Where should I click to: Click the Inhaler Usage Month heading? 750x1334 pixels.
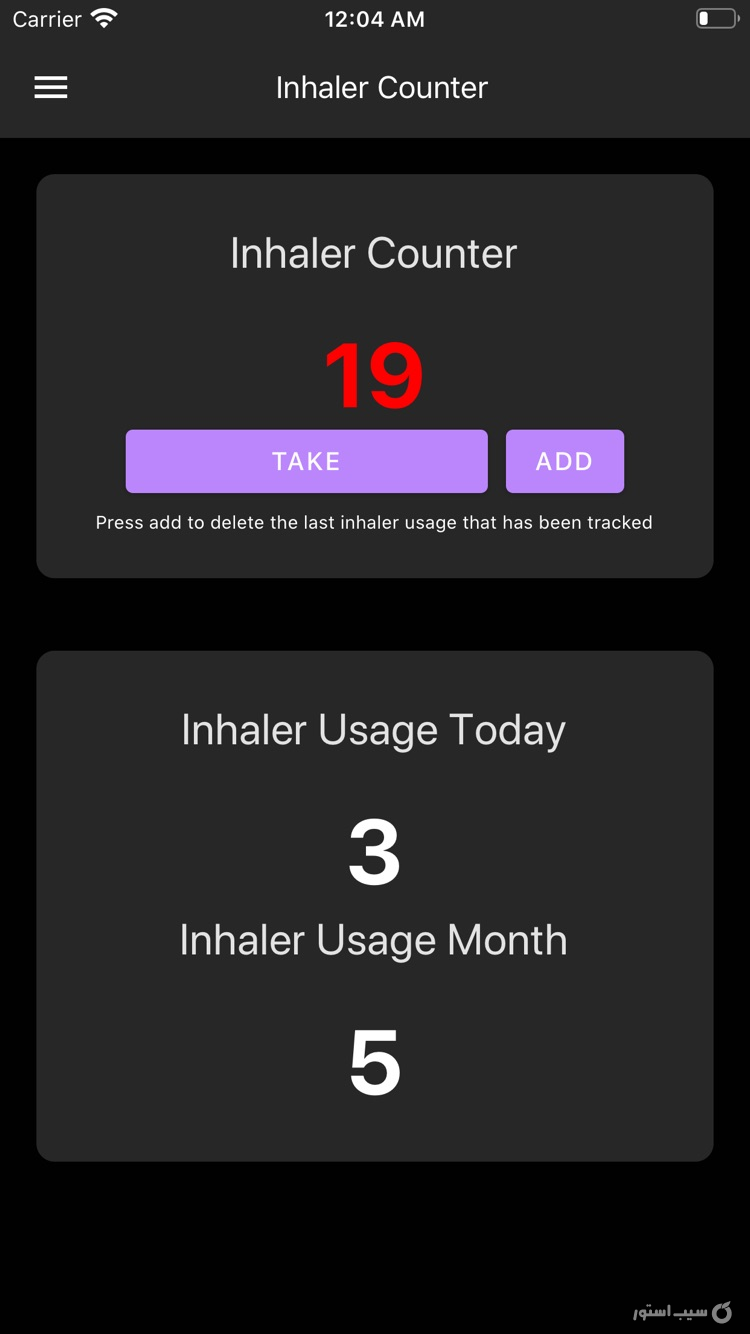pyautogui.click(x=373, y=940)
